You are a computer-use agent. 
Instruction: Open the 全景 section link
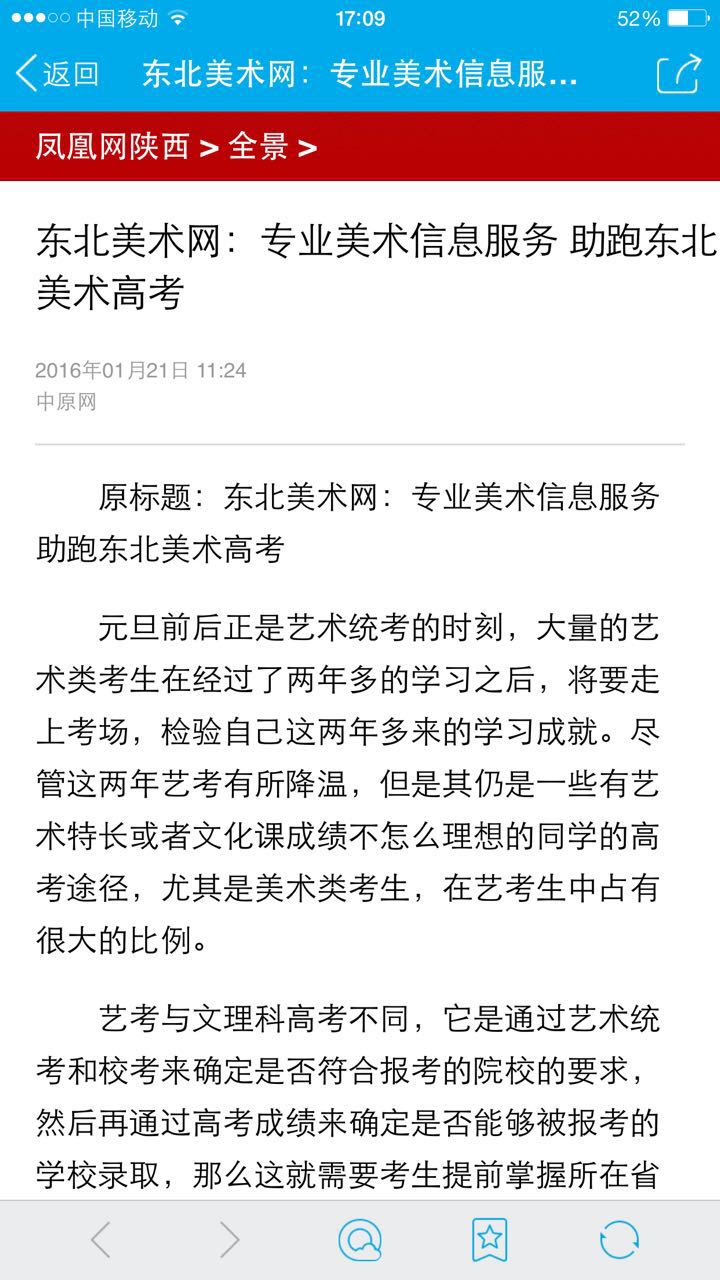[259, 147]
